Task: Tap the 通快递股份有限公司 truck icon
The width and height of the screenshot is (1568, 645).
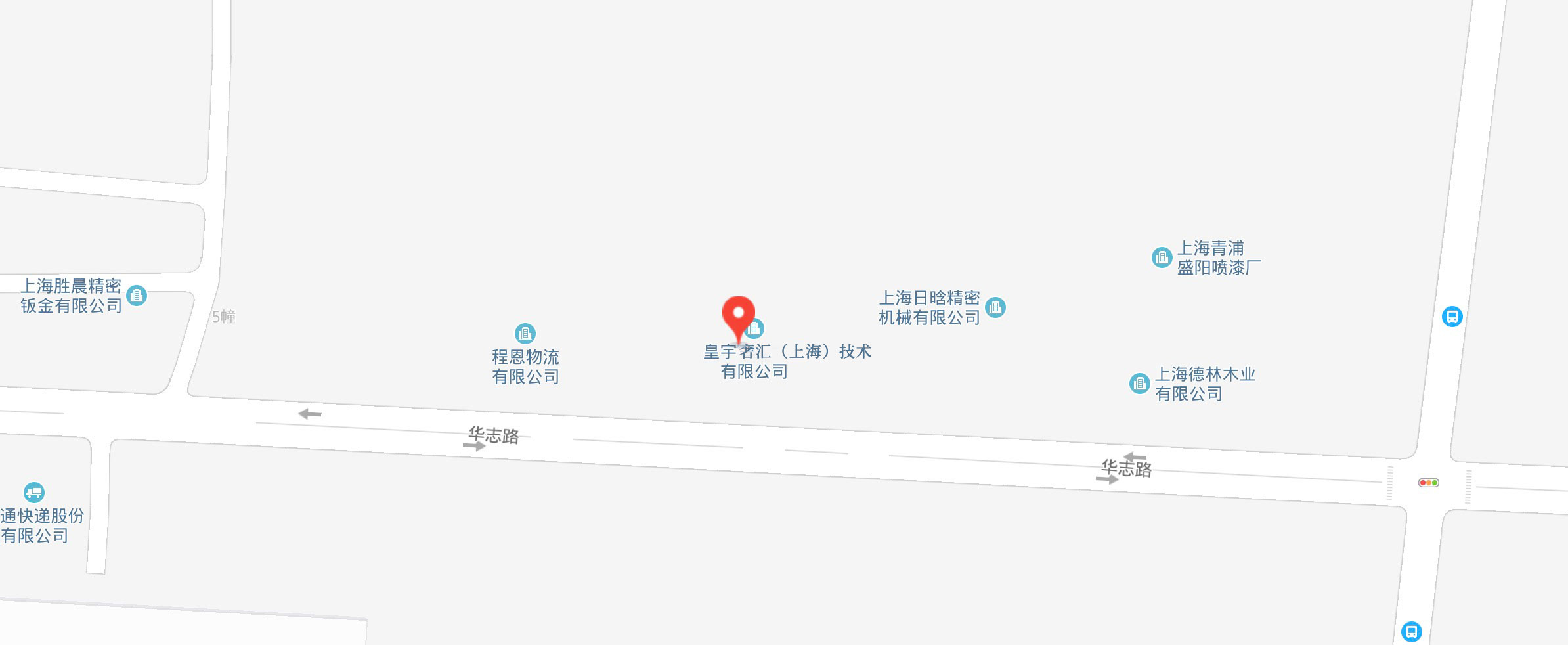Action: pos(33,492)
